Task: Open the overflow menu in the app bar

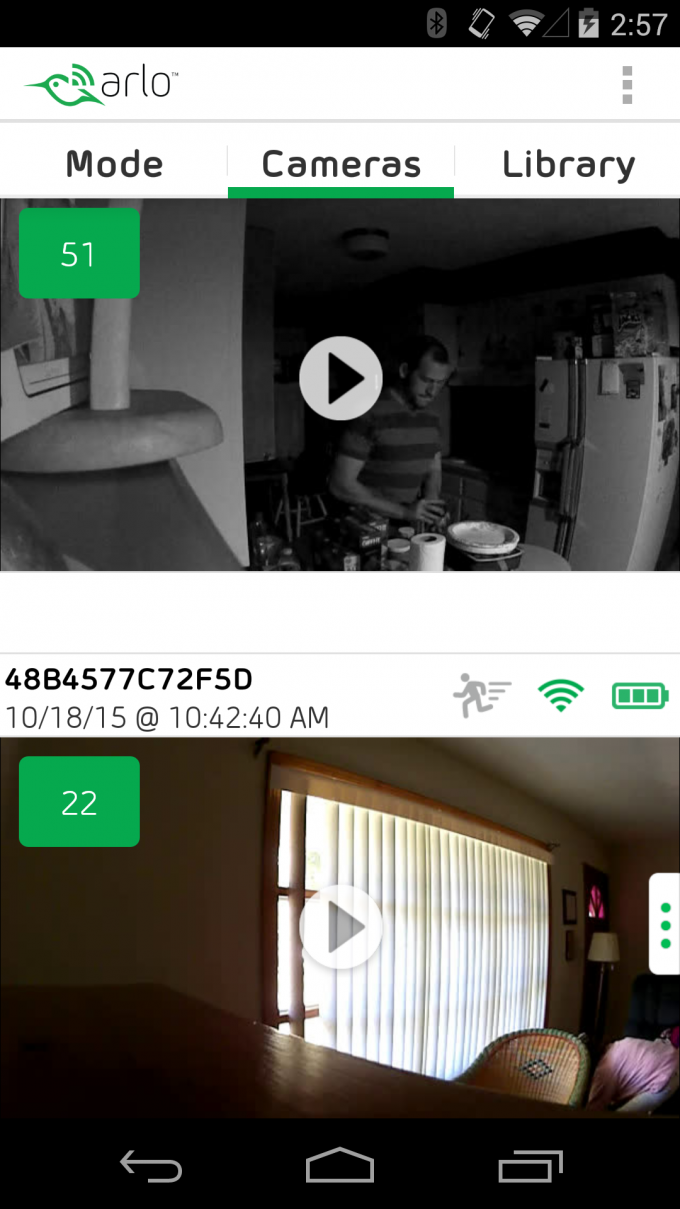Action: pos(627,85)
